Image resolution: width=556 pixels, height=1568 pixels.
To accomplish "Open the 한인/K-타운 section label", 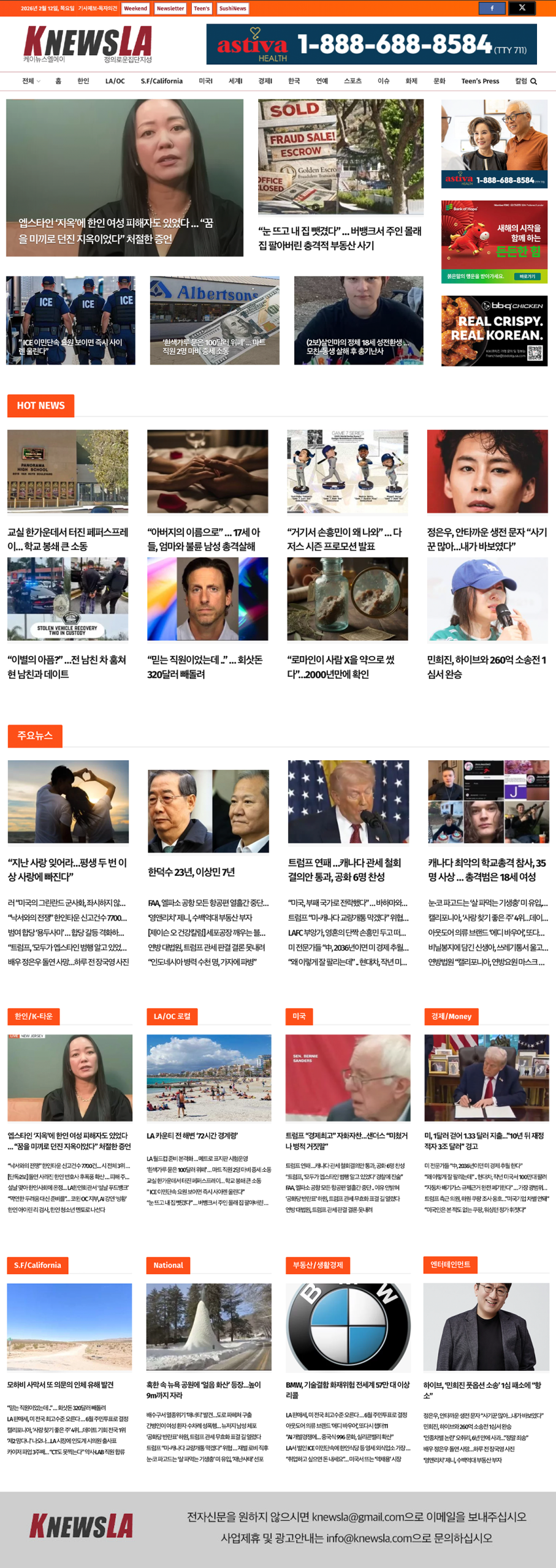I will [x=33, y=1016].
